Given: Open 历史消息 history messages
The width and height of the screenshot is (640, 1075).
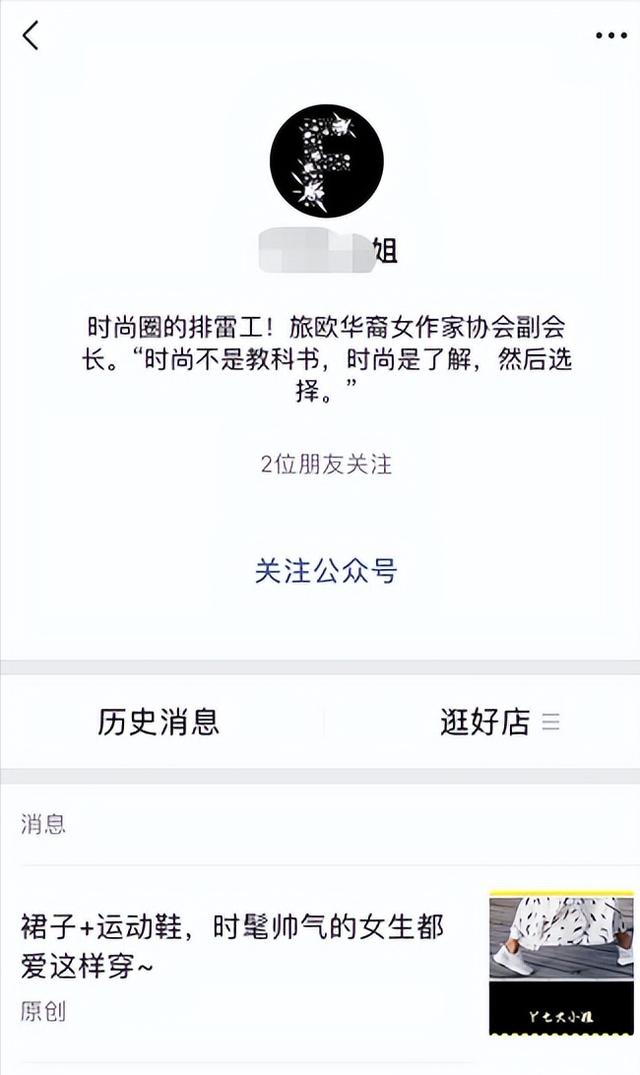Looking at the screenshot, I should click(x=159, y=722).
